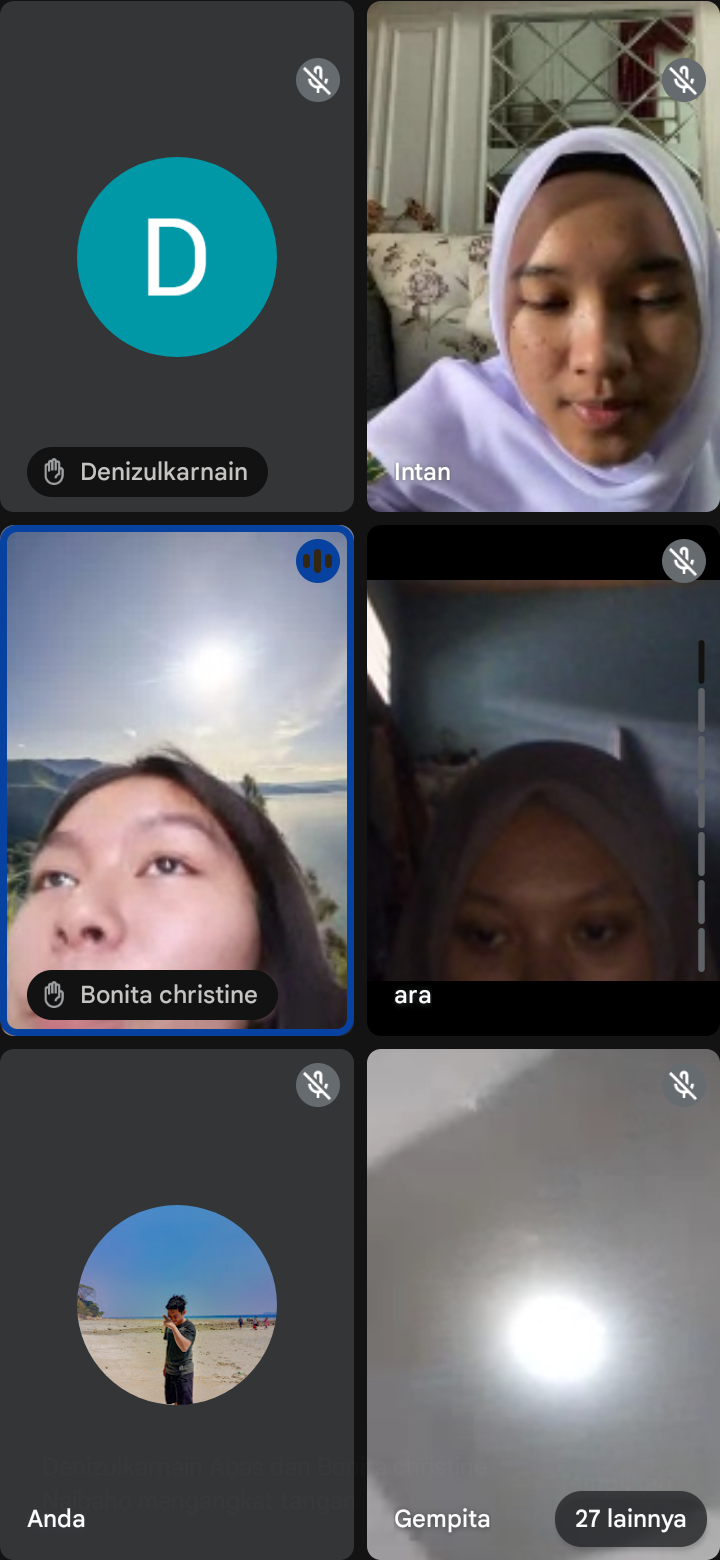Show the 27 lainnya participants
The image size is (720, 1560).
pyautogui.click(x=630, y=1519)
